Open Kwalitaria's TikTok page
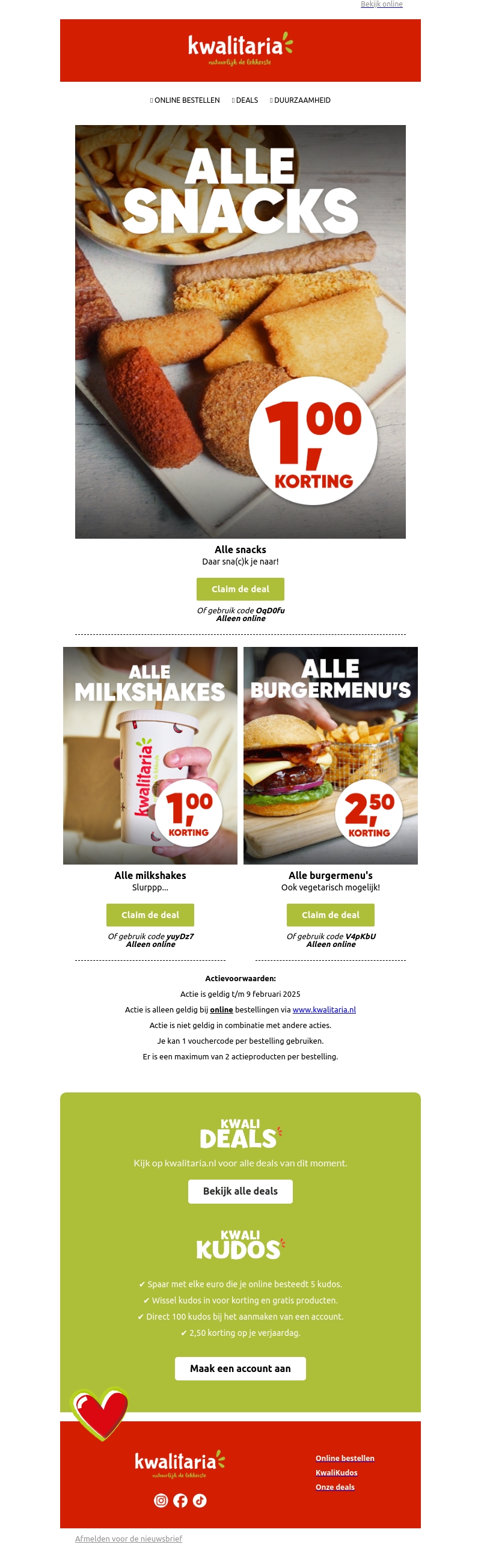This screenshot has height=1568, width=481. click(x=200, y=1501)
